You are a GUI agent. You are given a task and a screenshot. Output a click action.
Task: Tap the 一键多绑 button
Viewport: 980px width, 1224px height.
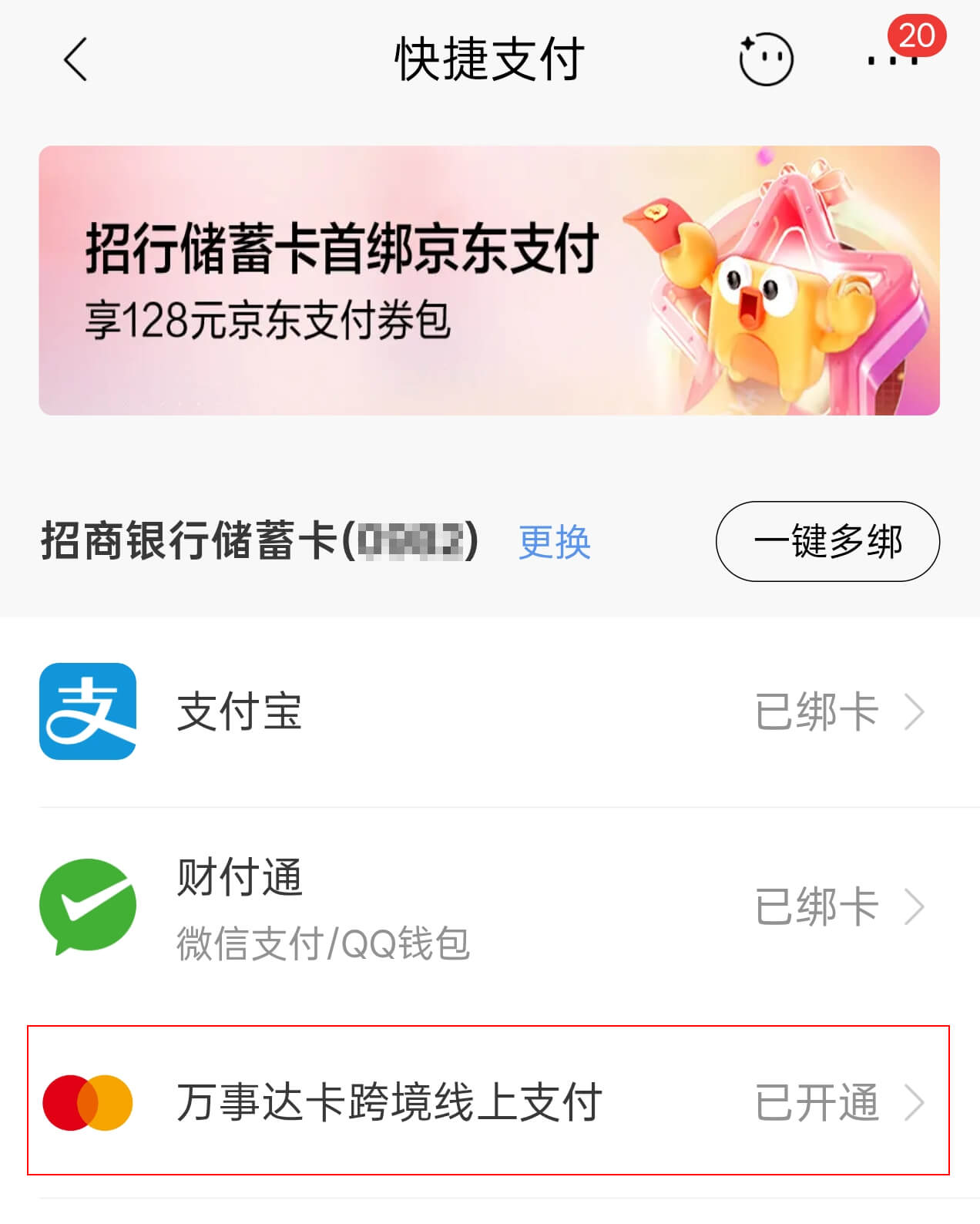[827, 541]
